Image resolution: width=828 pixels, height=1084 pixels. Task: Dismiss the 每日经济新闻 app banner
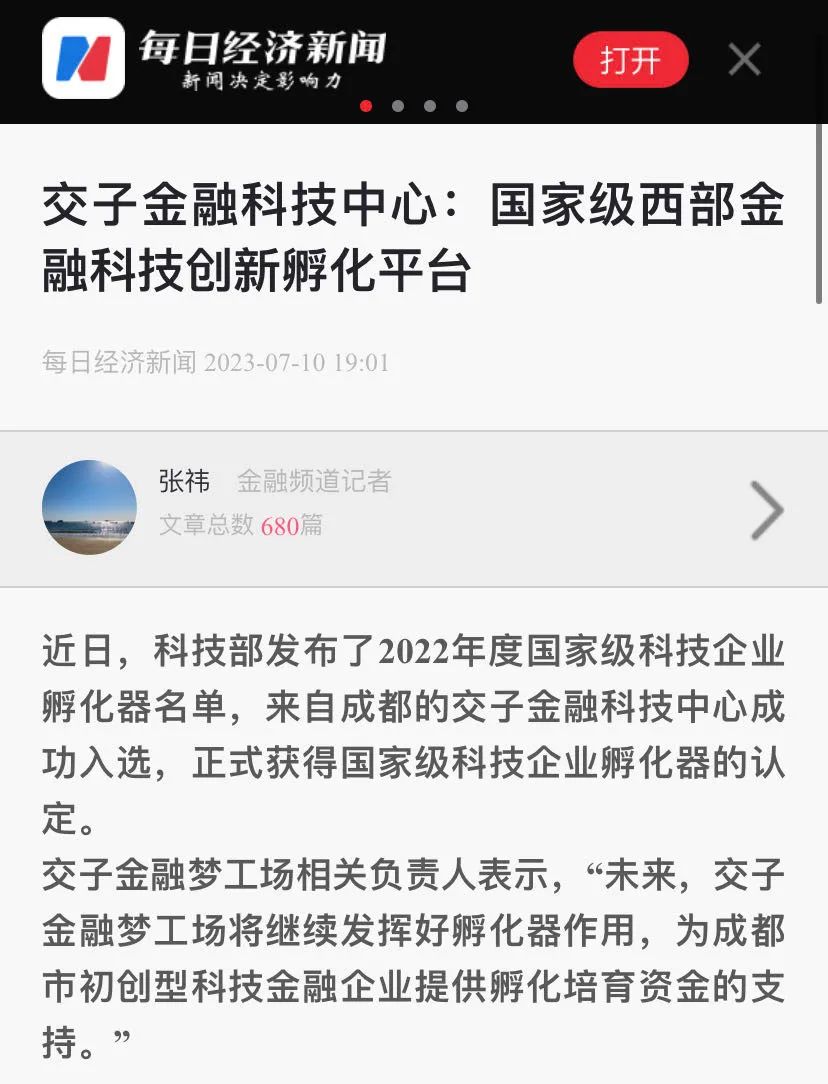pos(745,60)
